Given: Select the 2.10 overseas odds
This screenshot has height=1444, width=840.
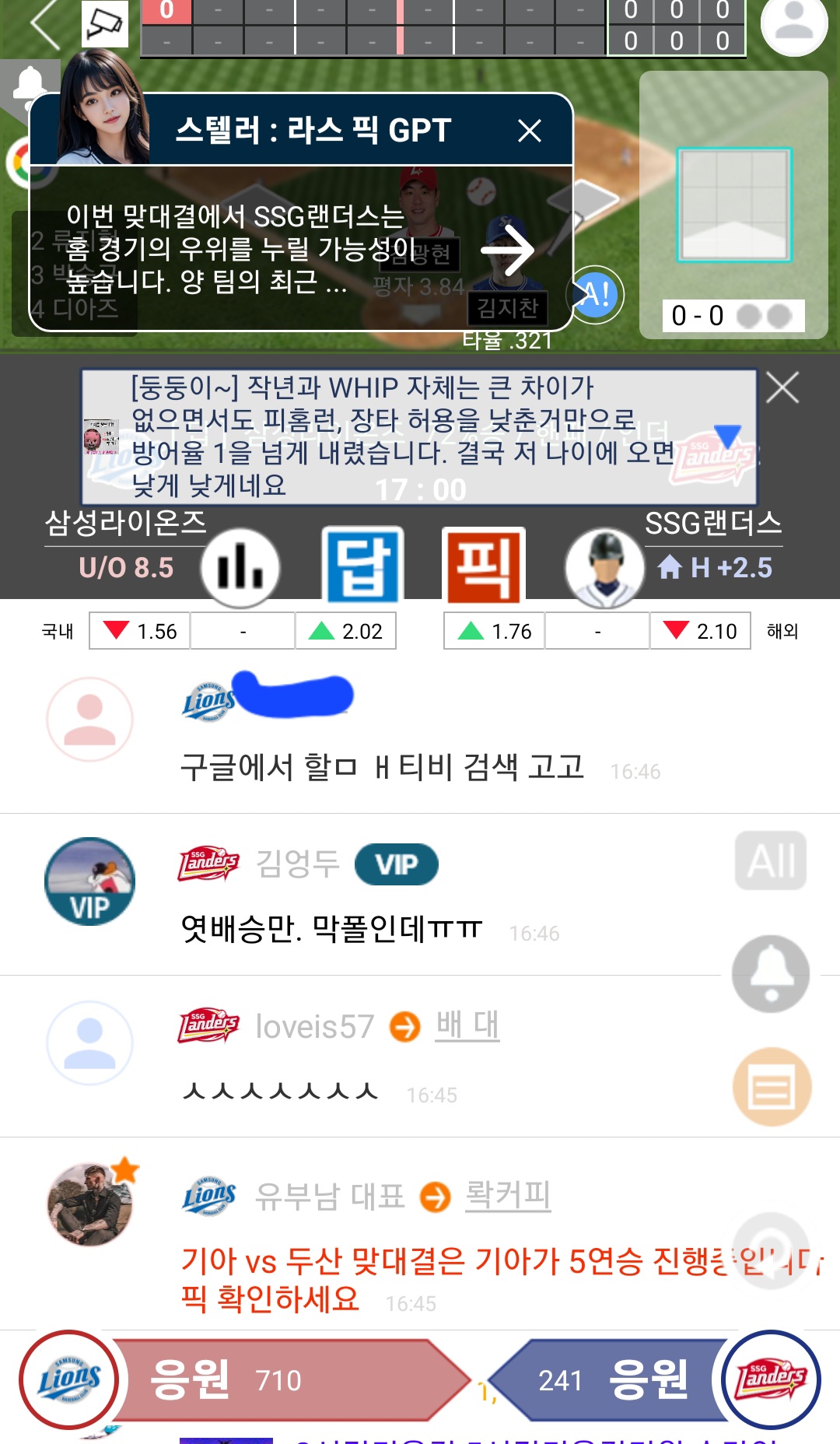Looking at the screenshot, I should click(x=700, y=631).
